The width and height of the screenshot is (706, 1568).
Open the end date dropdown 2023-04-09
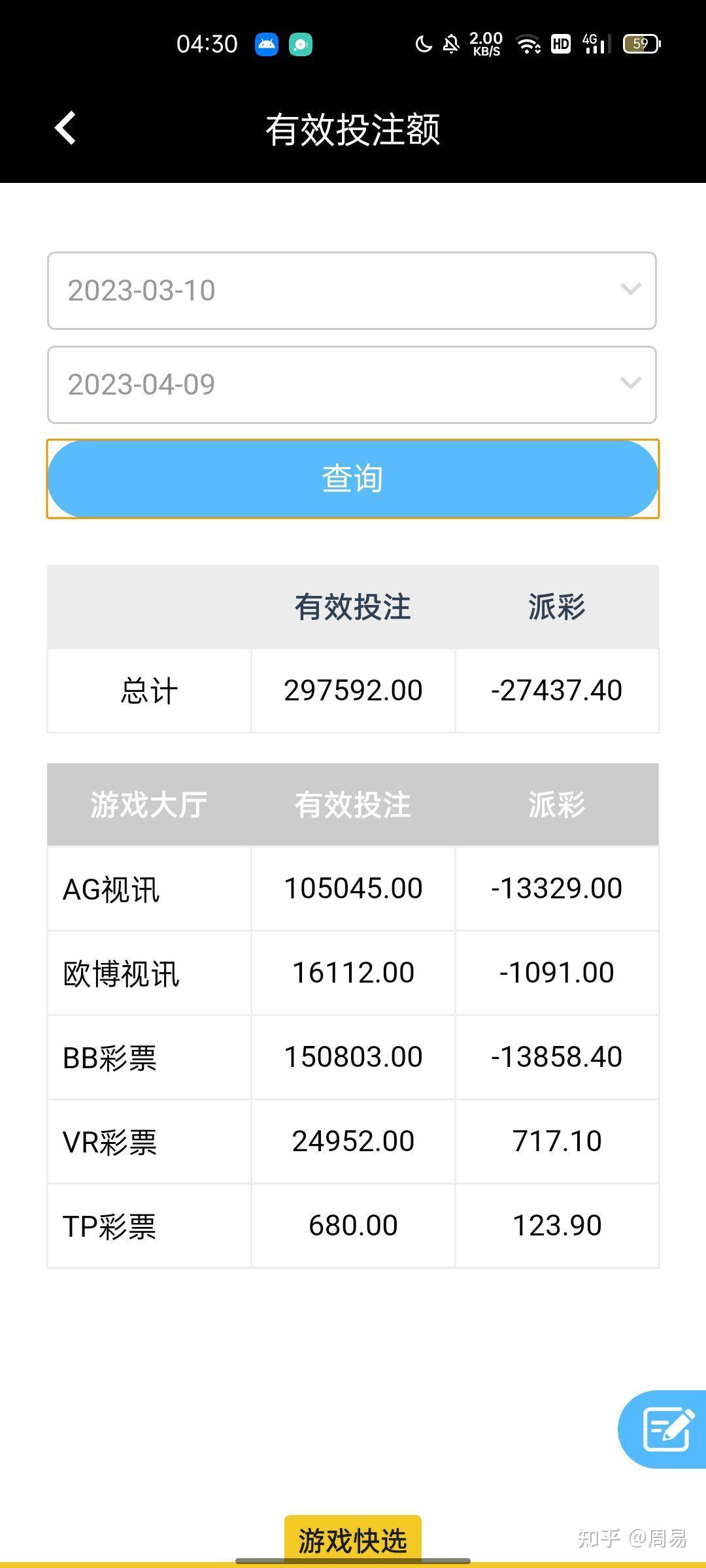point(352,385)
